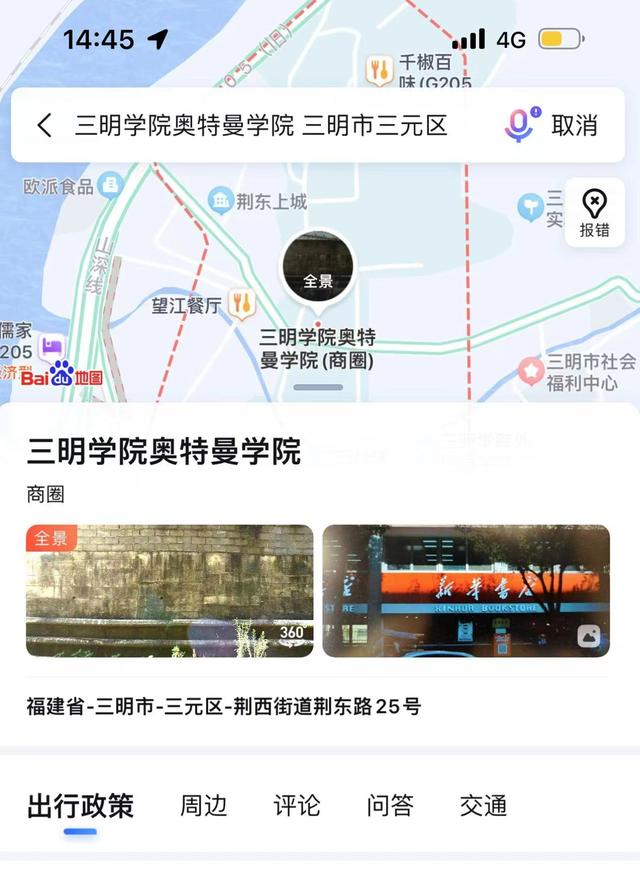Start voice search with the microphone icon
The width and height of the screenshot is (640, 880).
coord(520,125)
